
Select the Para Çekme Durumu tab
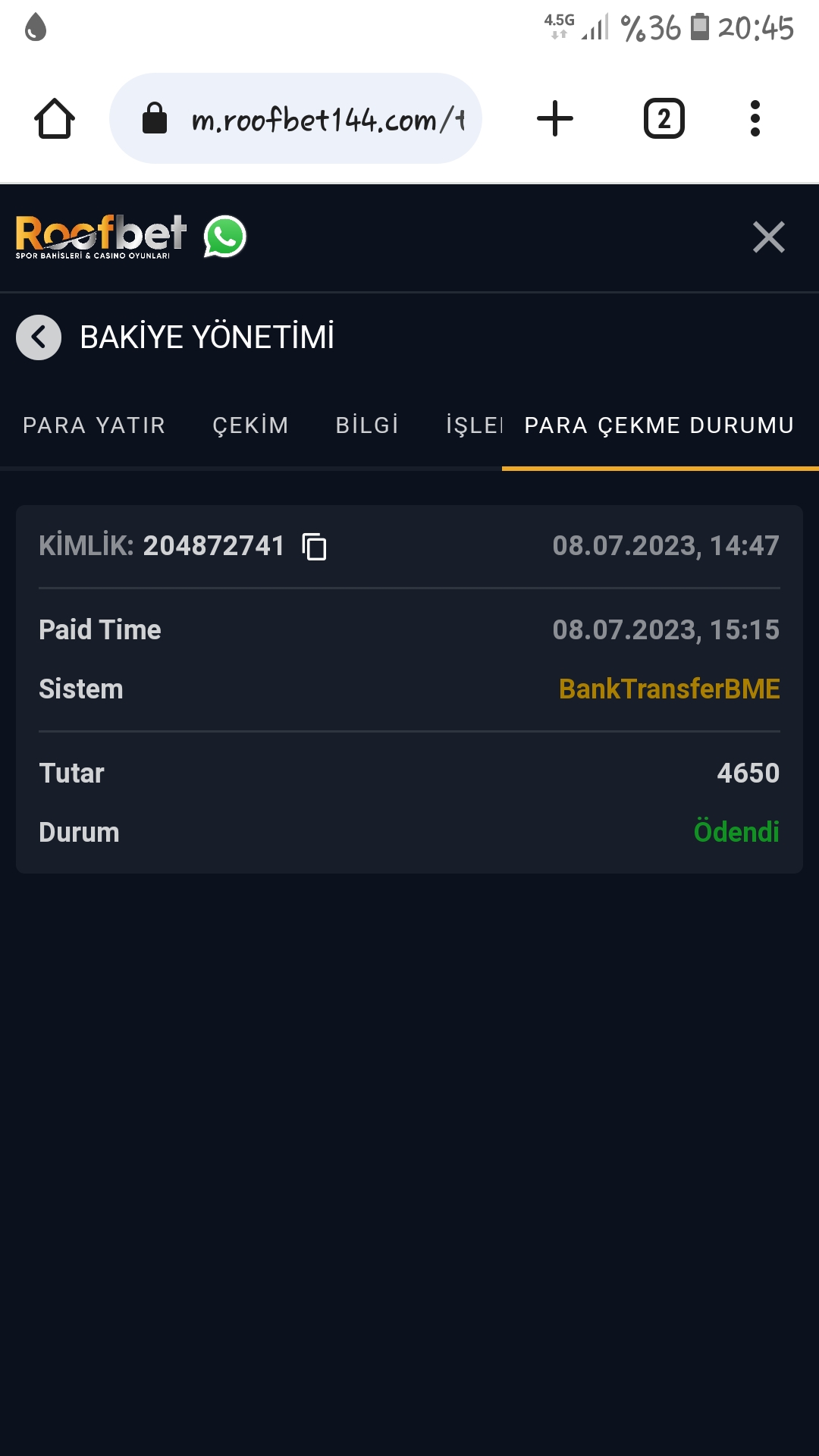pos(659,425)
